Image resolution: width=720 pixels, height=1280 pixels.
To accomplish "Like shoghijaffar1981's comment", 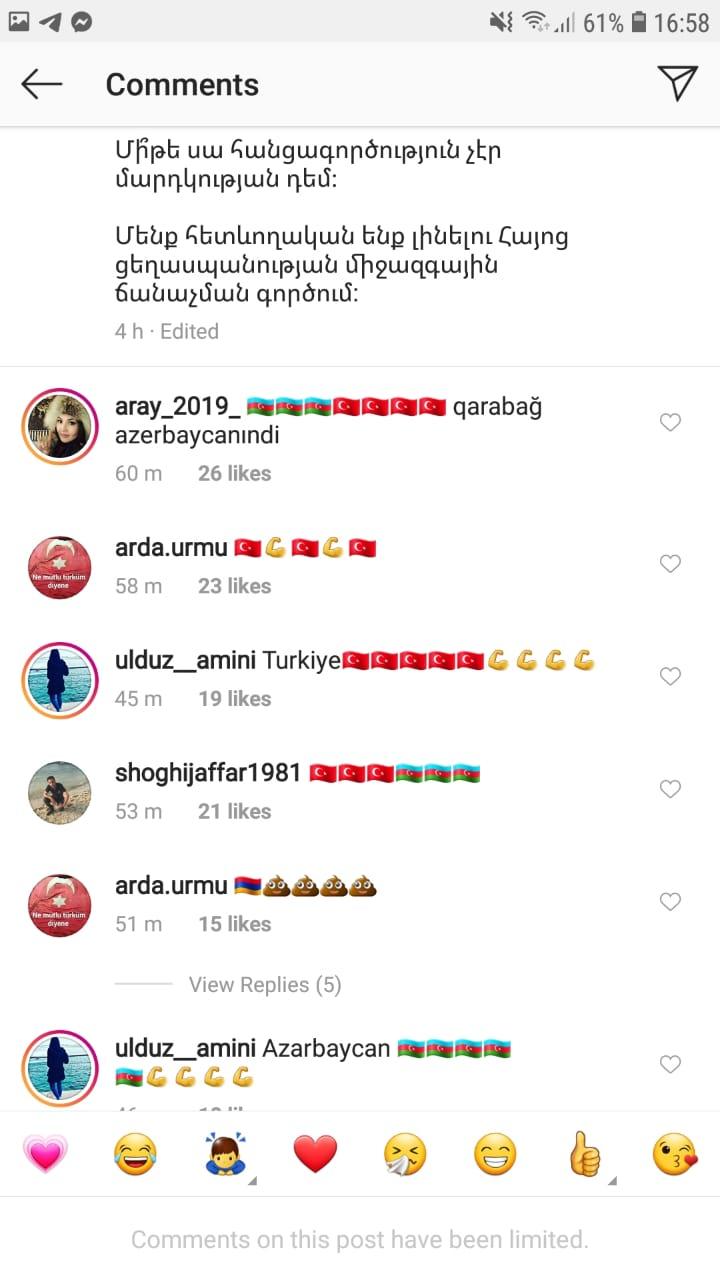I will coord(670,789).
